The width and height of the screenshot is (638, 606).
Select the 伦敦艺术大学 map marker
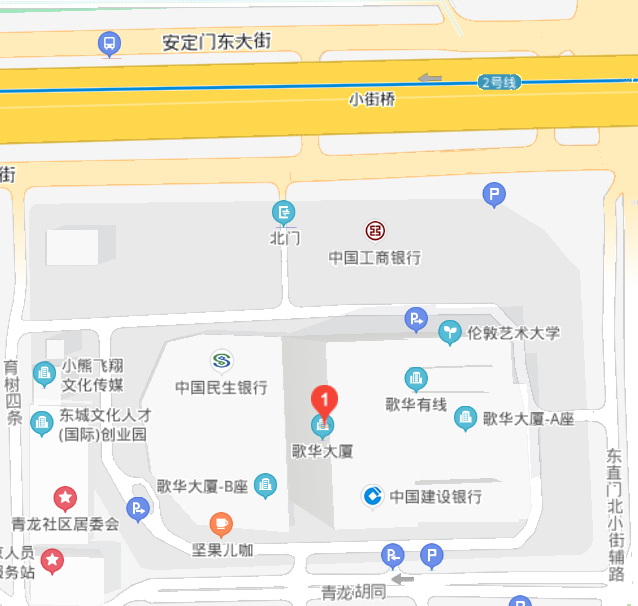pyautogui.click(x=451, y=333)
